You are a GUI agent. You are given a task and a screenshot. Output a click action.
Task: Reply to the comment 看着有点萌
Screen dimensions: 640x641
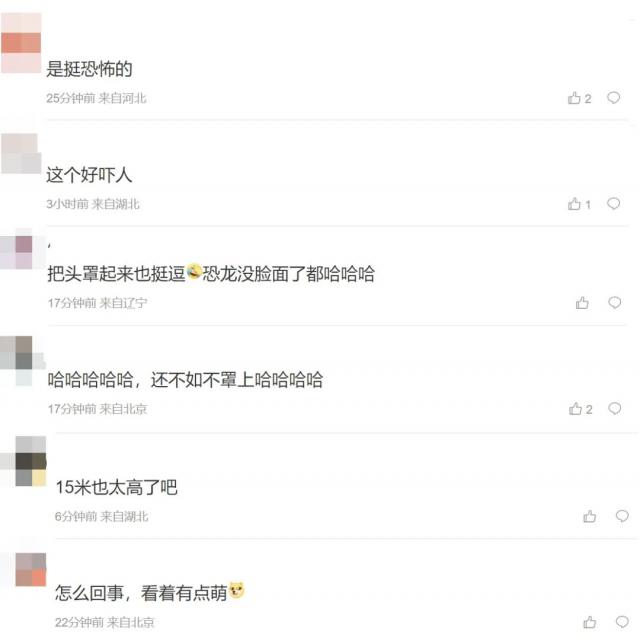click(621, 622)
